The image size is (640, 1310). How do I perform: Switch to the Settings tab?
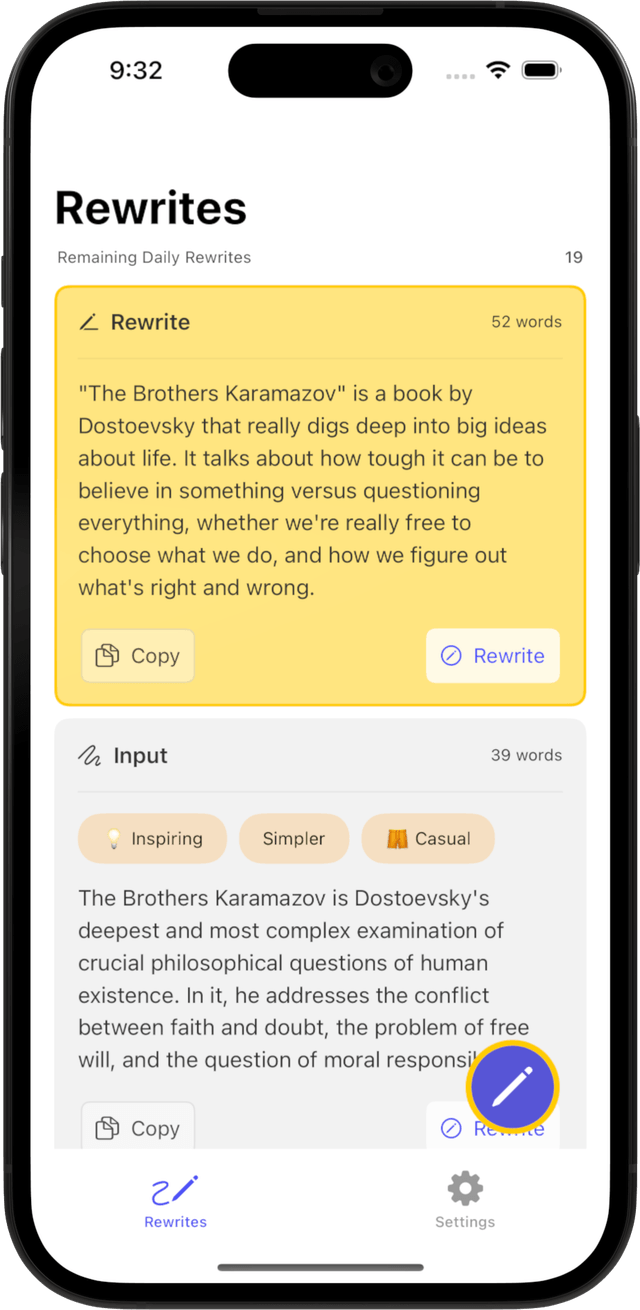pos(465,1200)
